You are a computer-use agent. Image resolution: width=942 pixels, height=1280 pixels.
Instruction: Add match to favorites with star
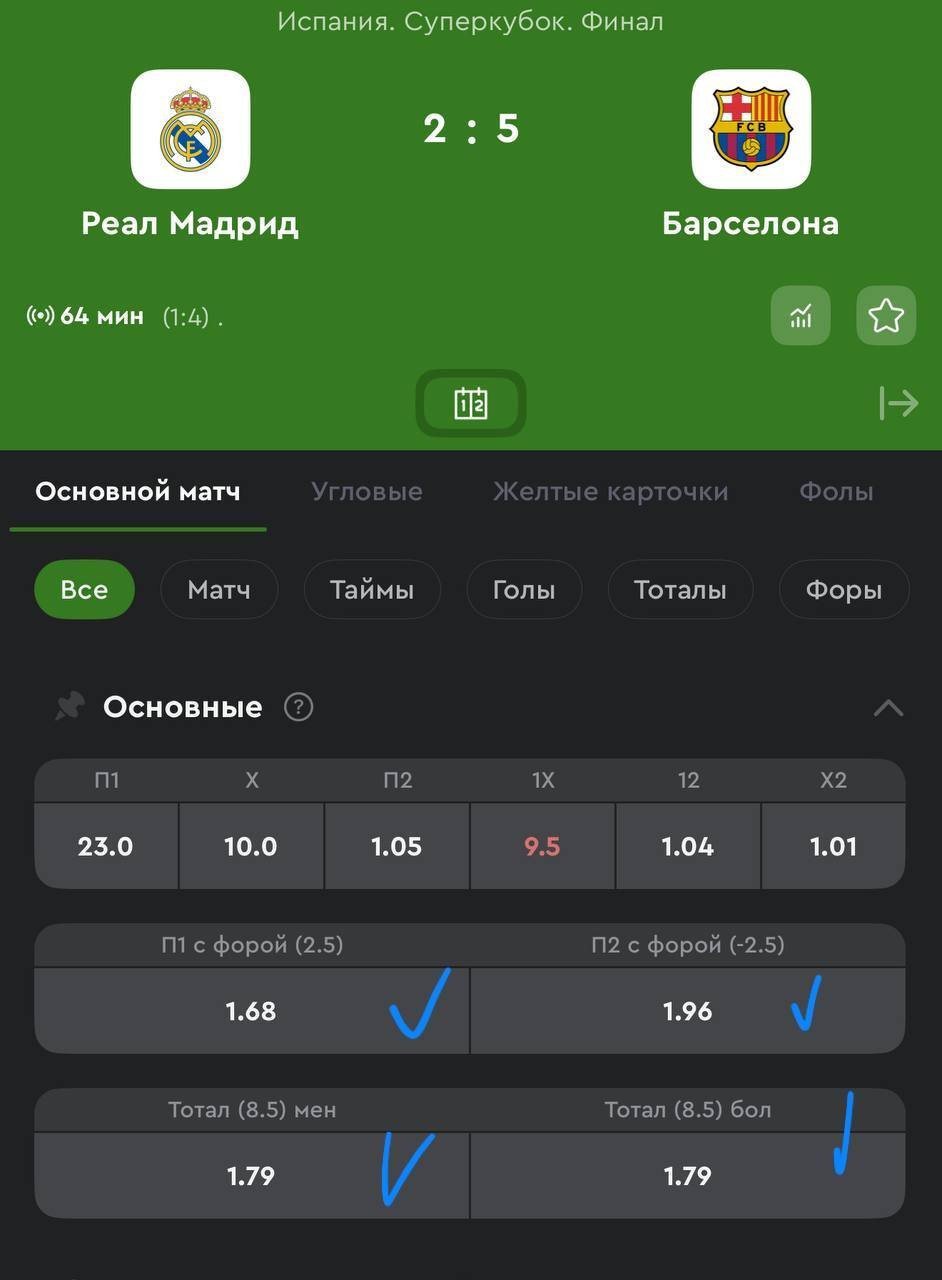pos(886,316)
